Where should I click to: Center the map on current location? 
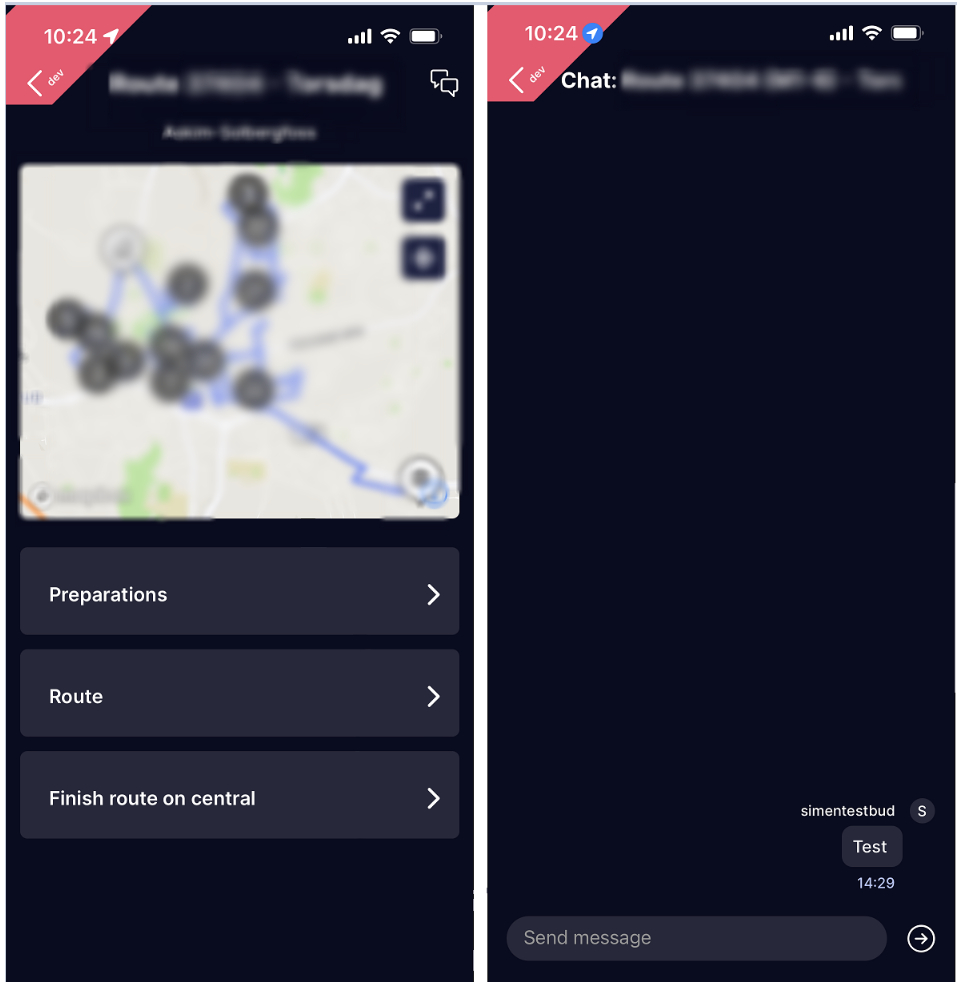point(424,258)
